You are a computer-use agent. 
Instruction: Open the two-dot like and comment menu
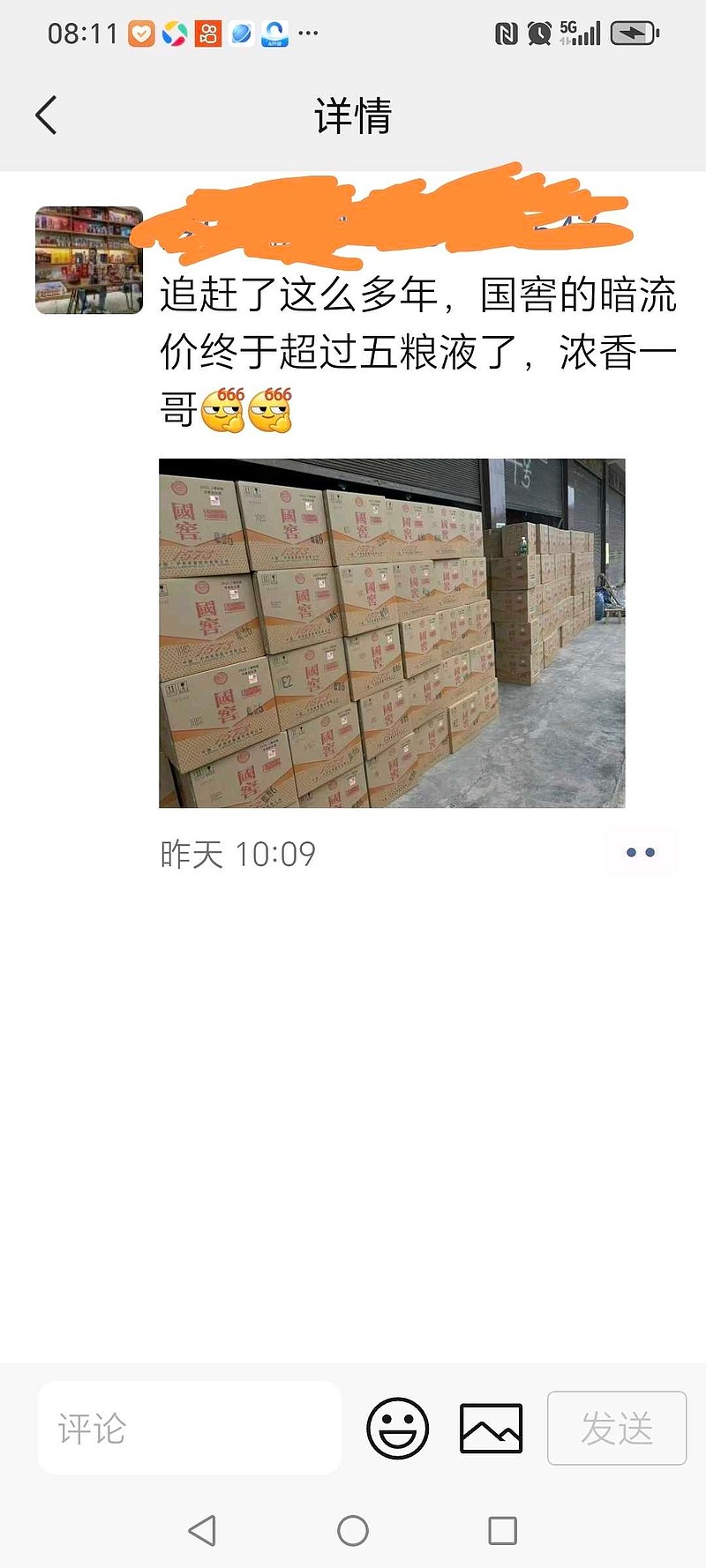641,853
